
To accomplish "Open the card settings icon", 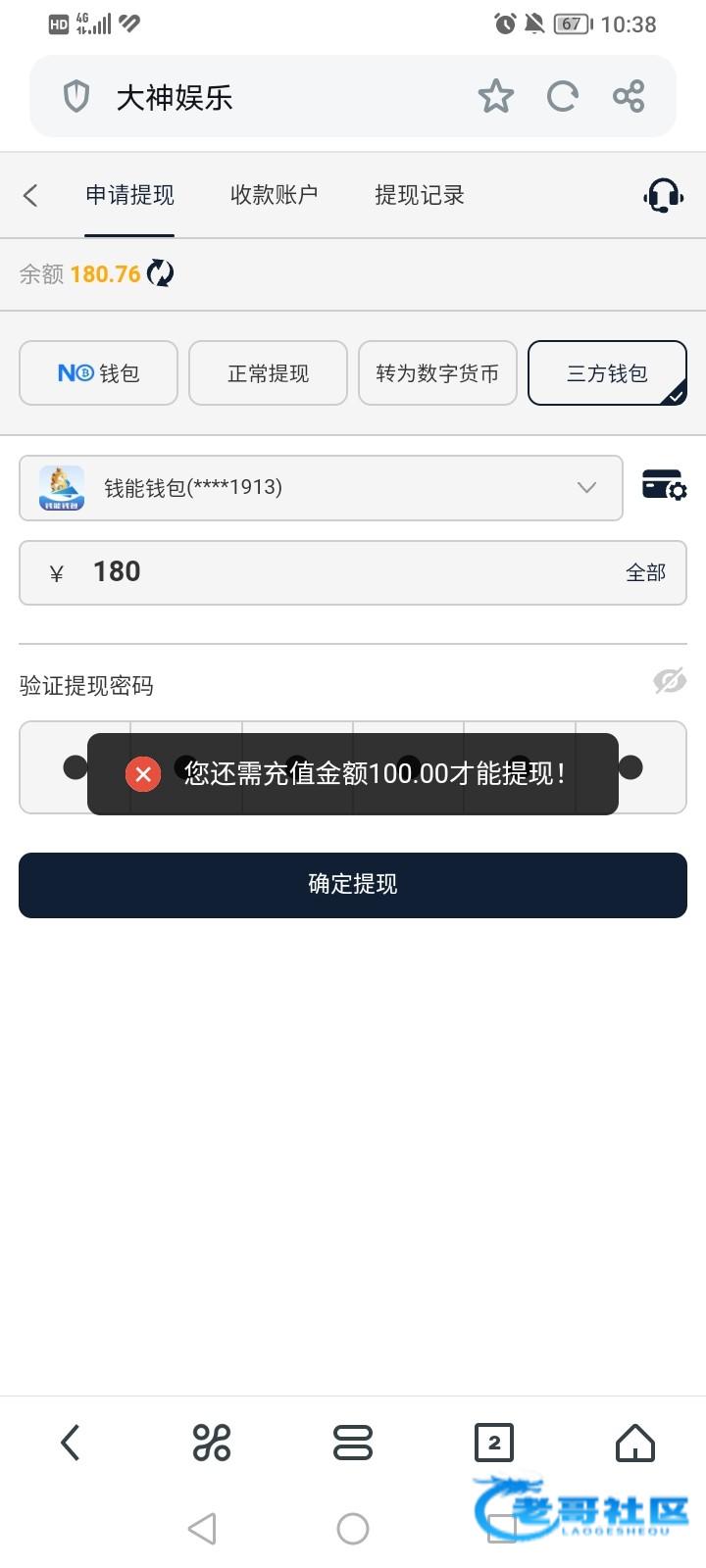I will click(664, 485).
